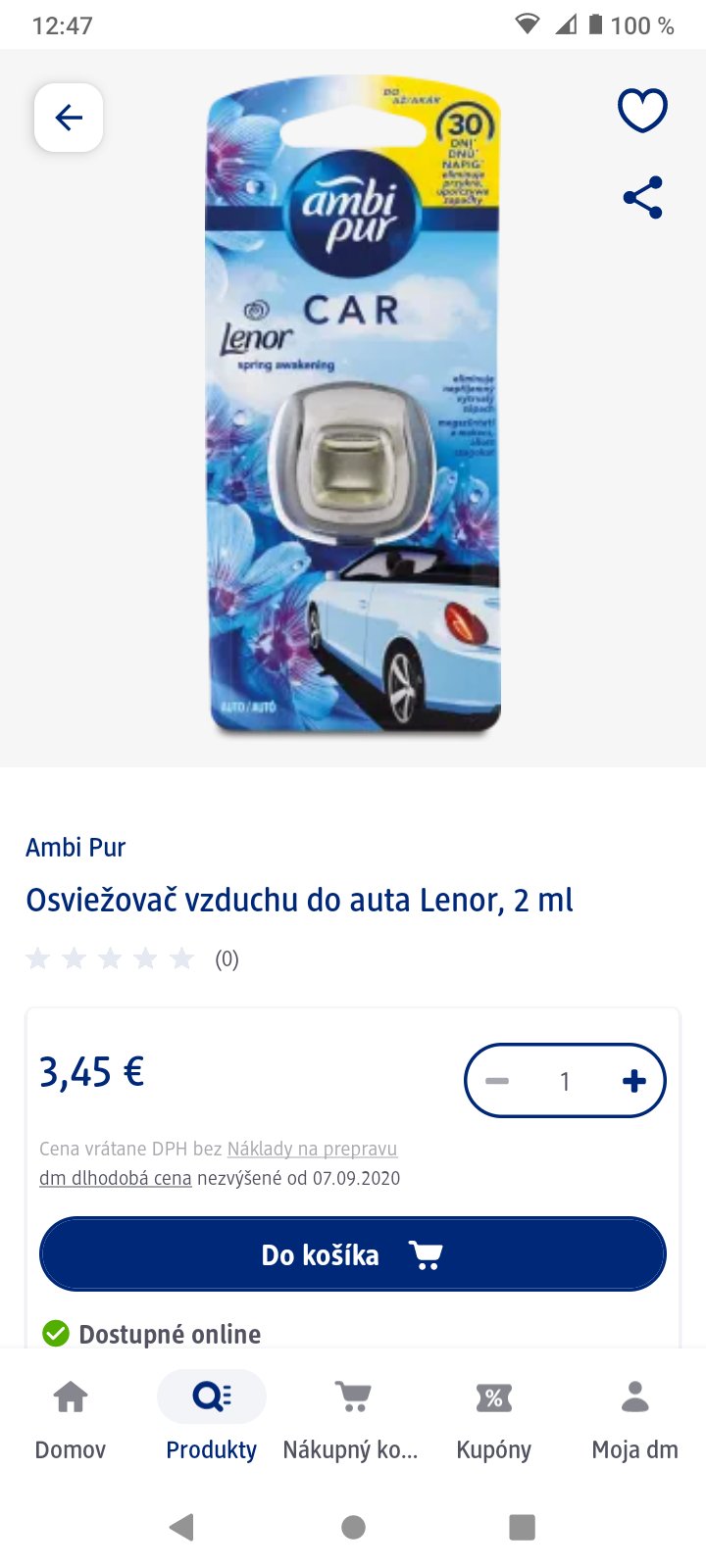Open the dm dlhodobá cena link

[x=115, y=1178]
